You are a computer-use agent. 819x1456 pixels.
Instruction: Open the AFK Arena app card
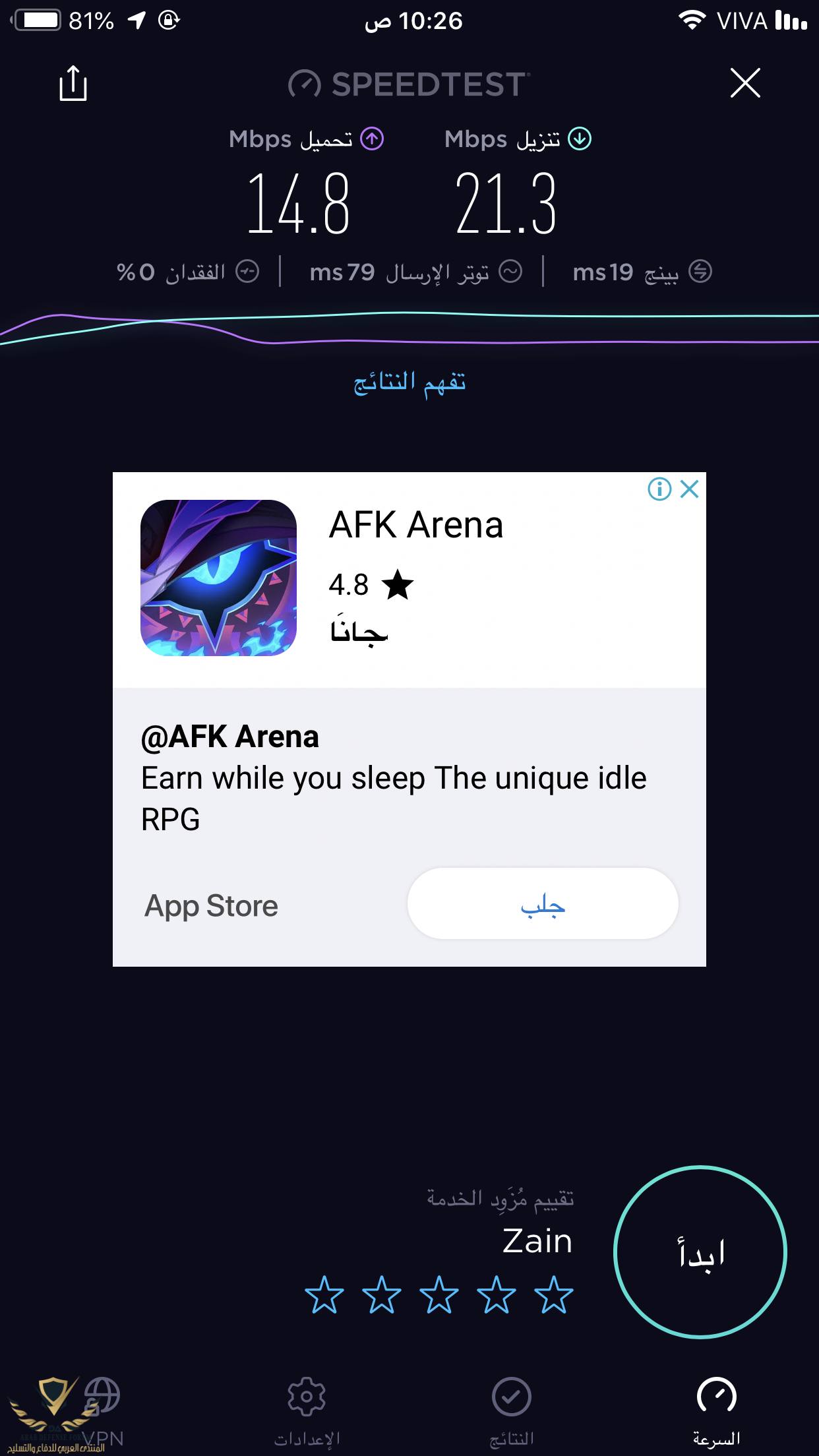tap(409, 580)
